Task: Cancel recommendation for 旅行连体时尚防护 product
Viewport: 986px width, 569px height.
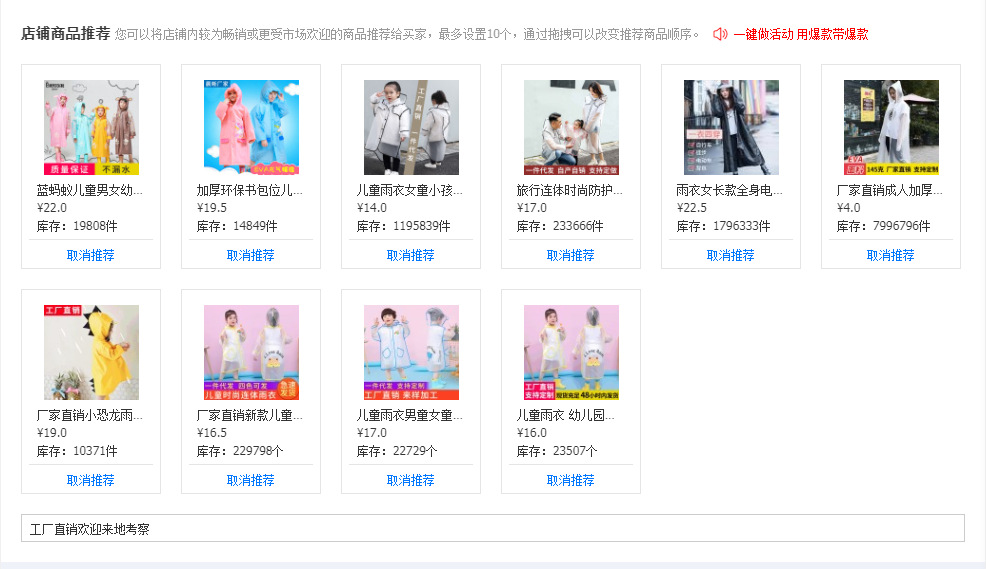Action: pyautogui.click(x=571, y=255)
